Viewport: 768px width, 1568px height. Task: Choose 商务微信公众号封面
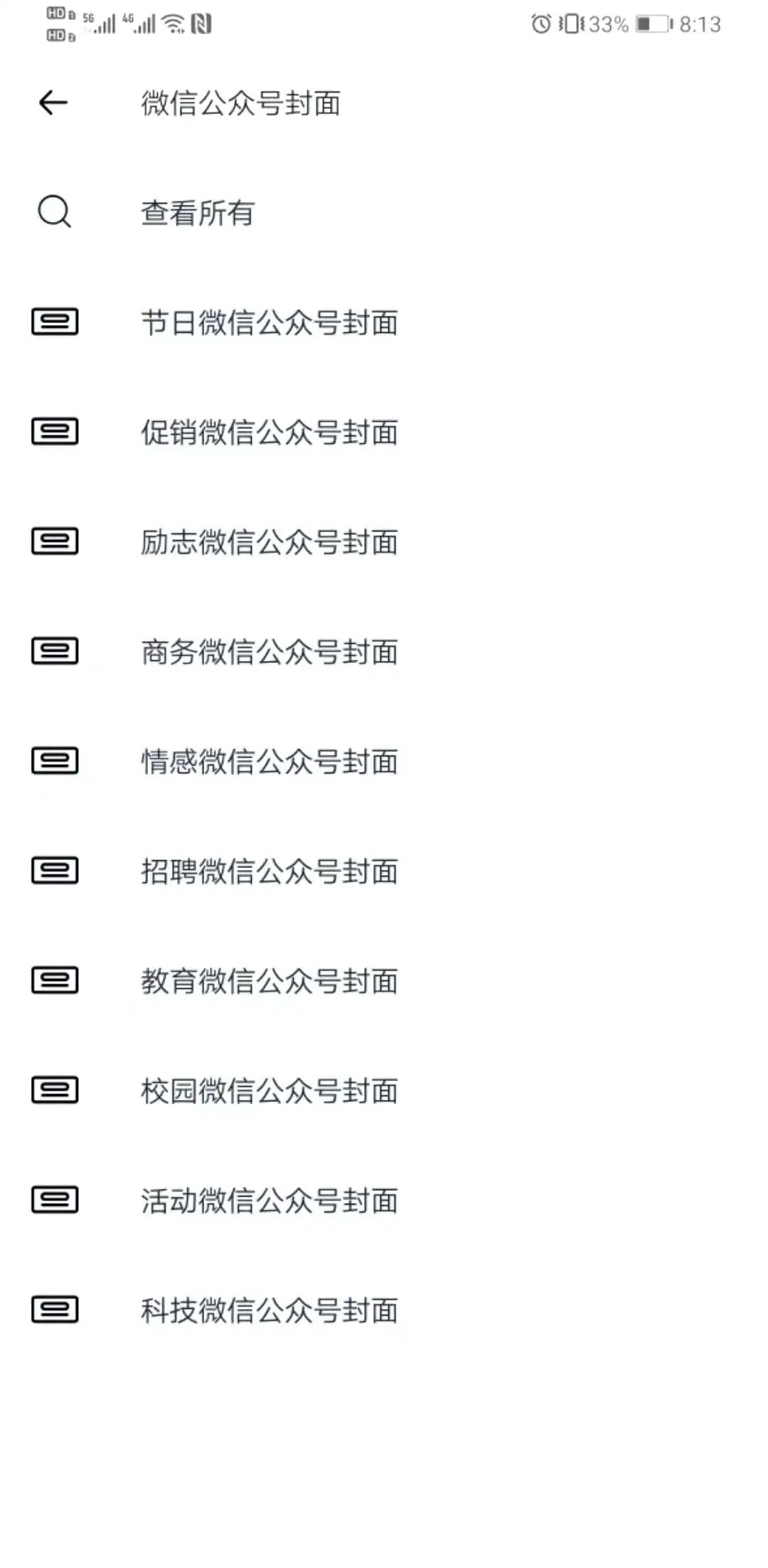384,652
